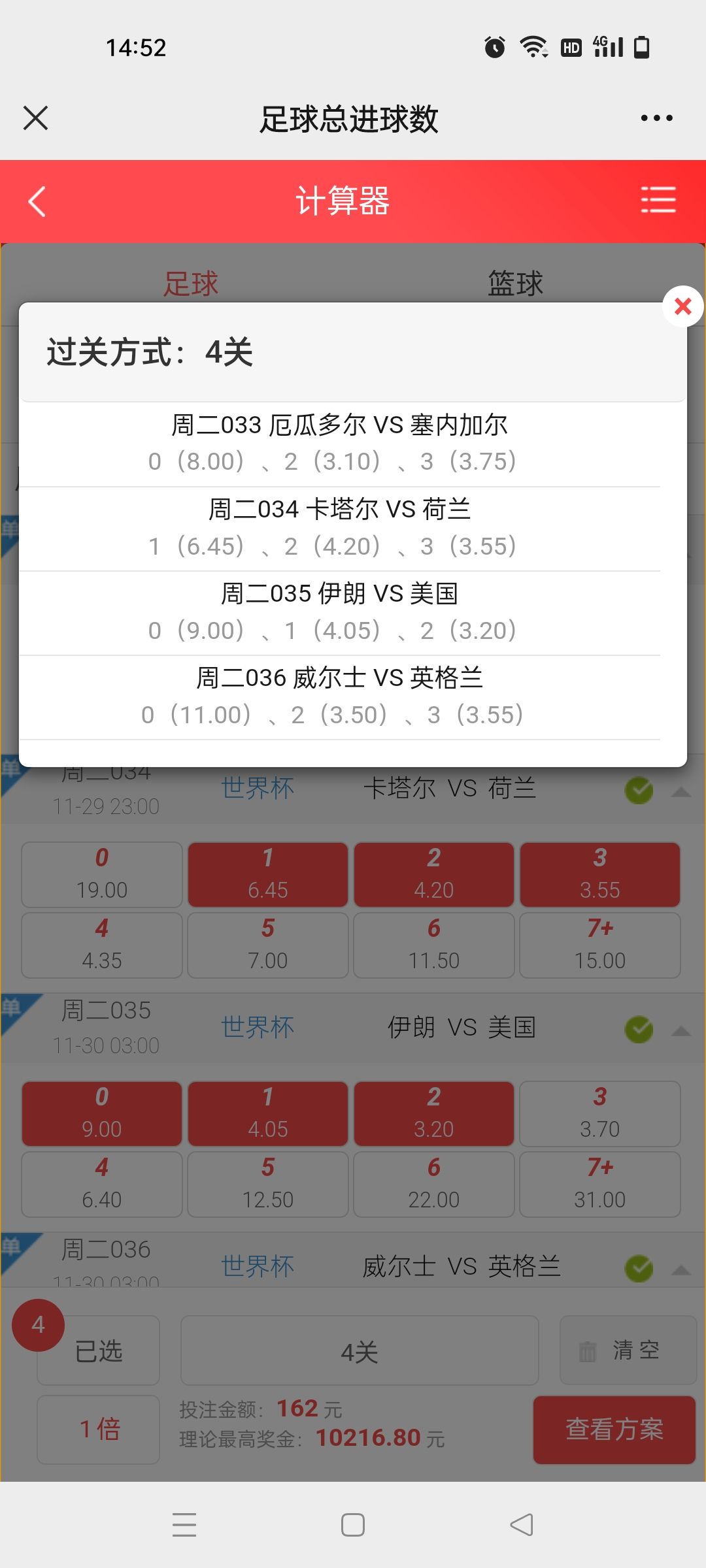Open the 4关 pass-type selector
The height and width of the screenshot is (1568, 706).
point(360,1350)
